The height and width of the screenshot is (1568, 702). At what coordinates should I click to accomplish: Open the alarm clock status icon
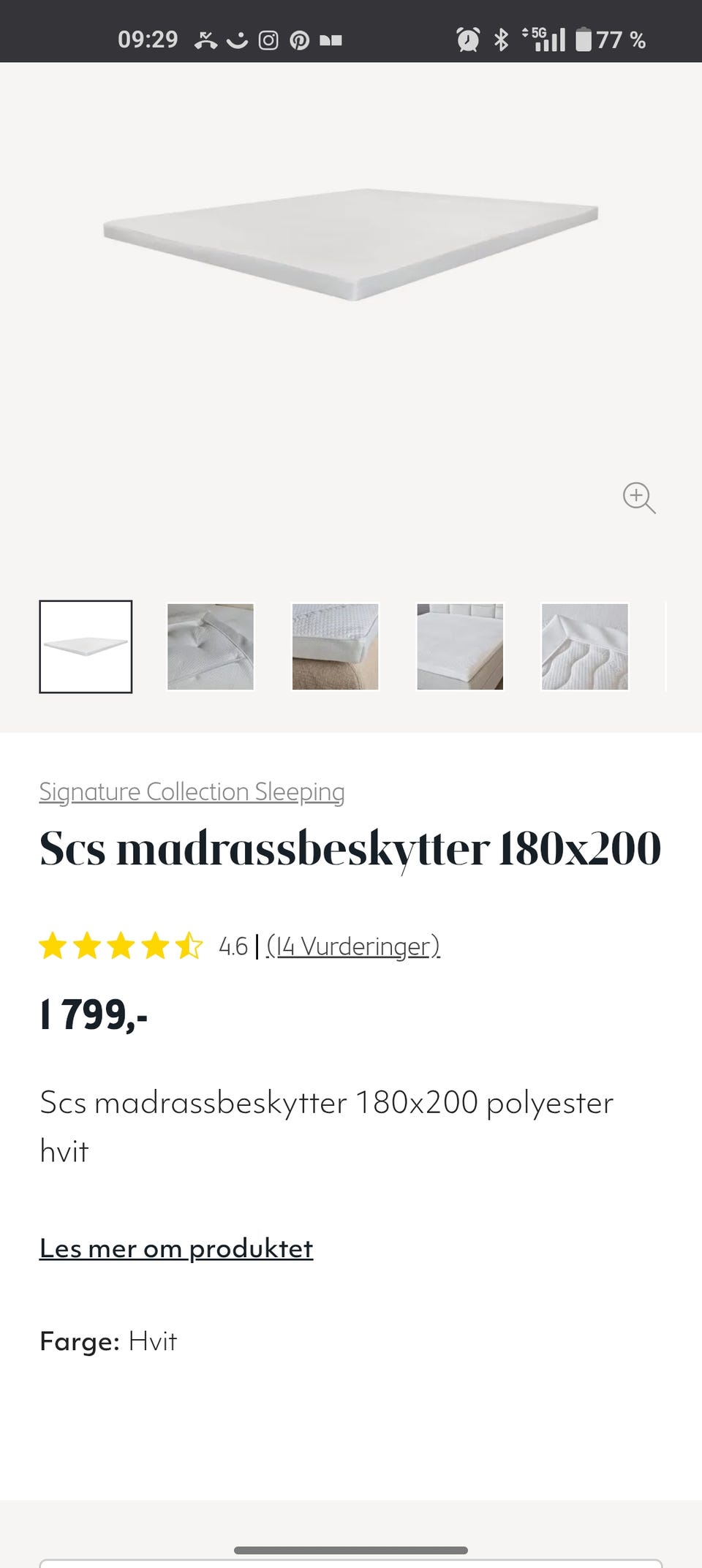click(x=469, y=41)
